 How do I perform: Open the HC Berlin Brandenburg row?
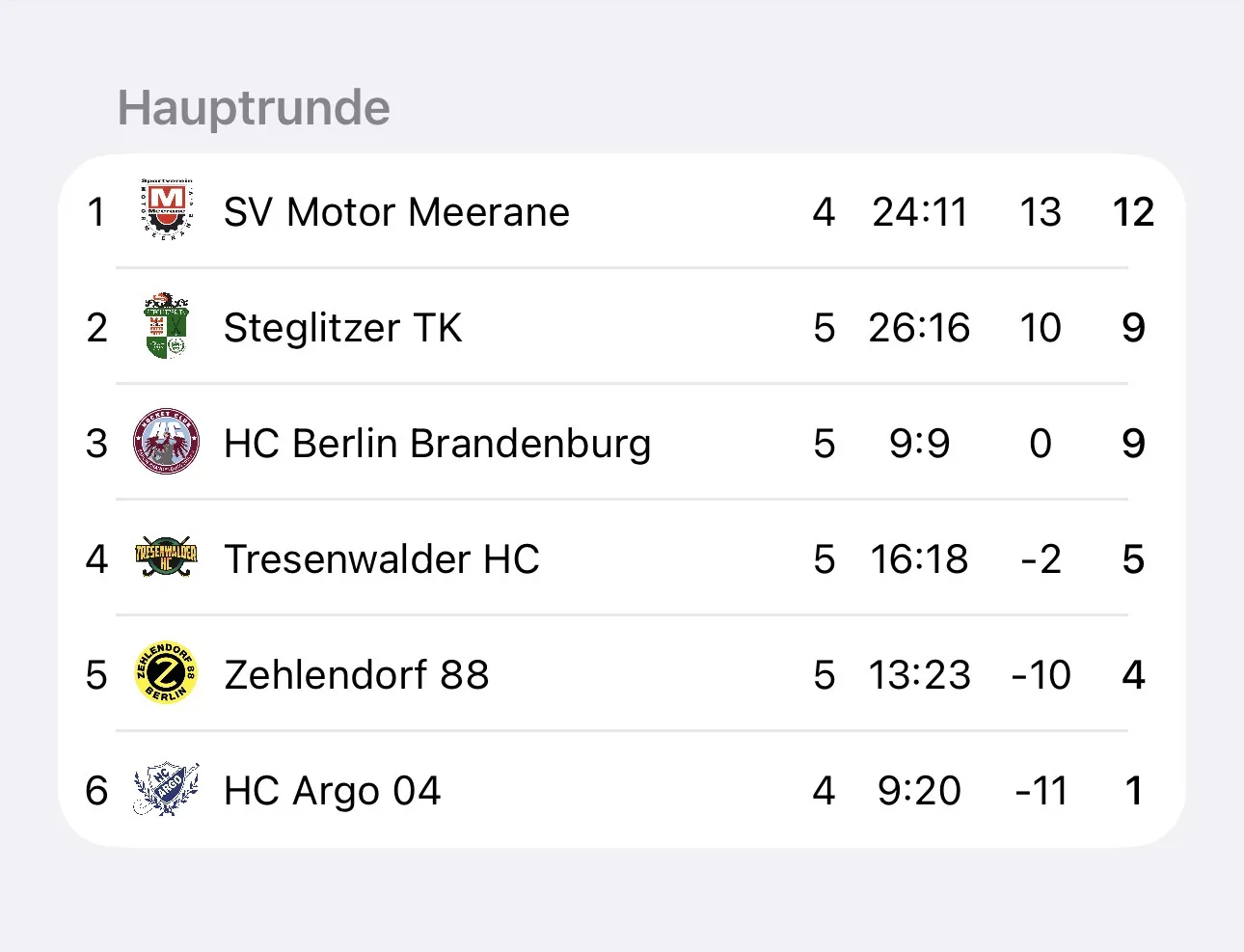coord(437,444)
